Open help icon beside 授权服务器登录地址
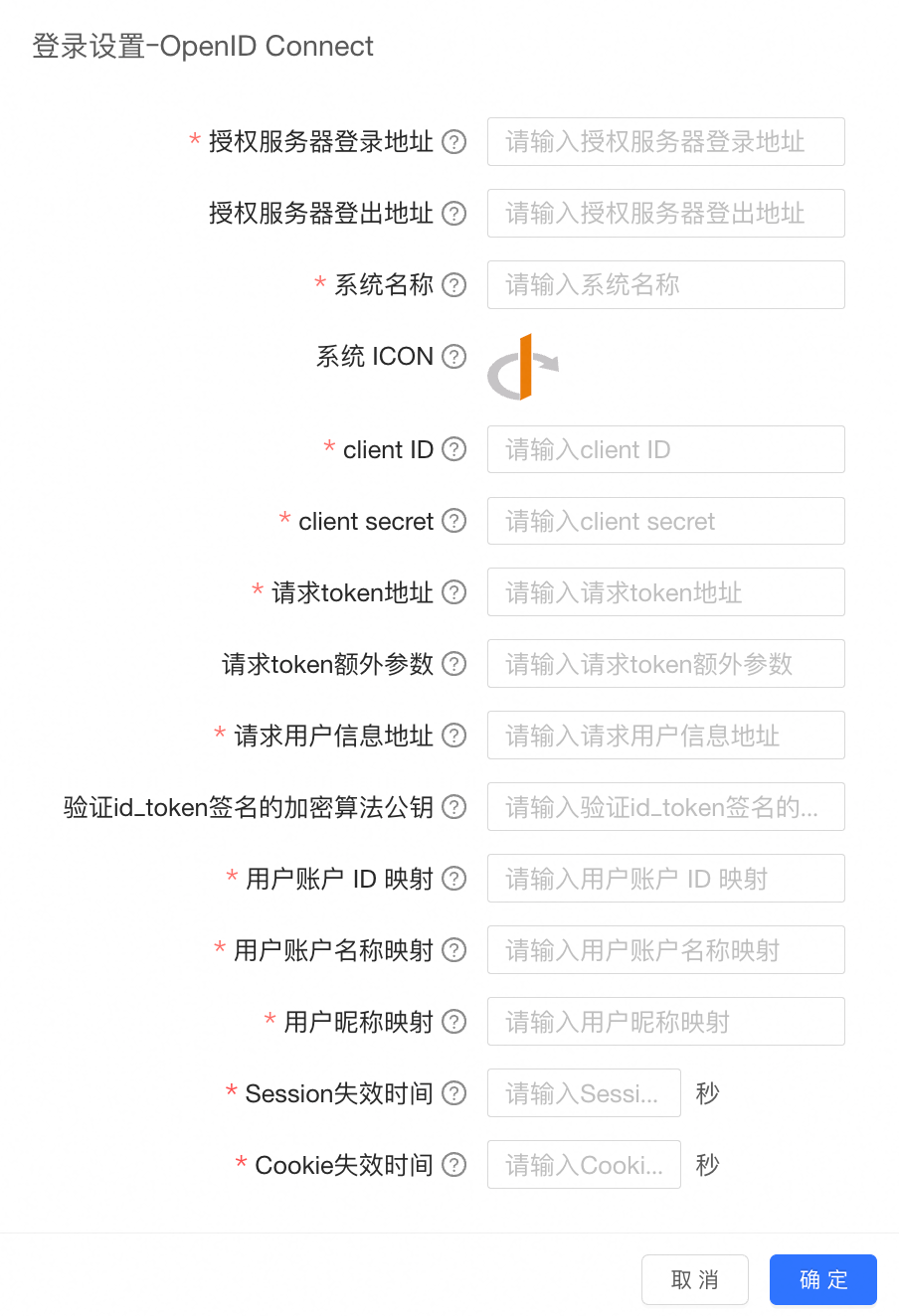899x1316 pixels. coord(453,142)
